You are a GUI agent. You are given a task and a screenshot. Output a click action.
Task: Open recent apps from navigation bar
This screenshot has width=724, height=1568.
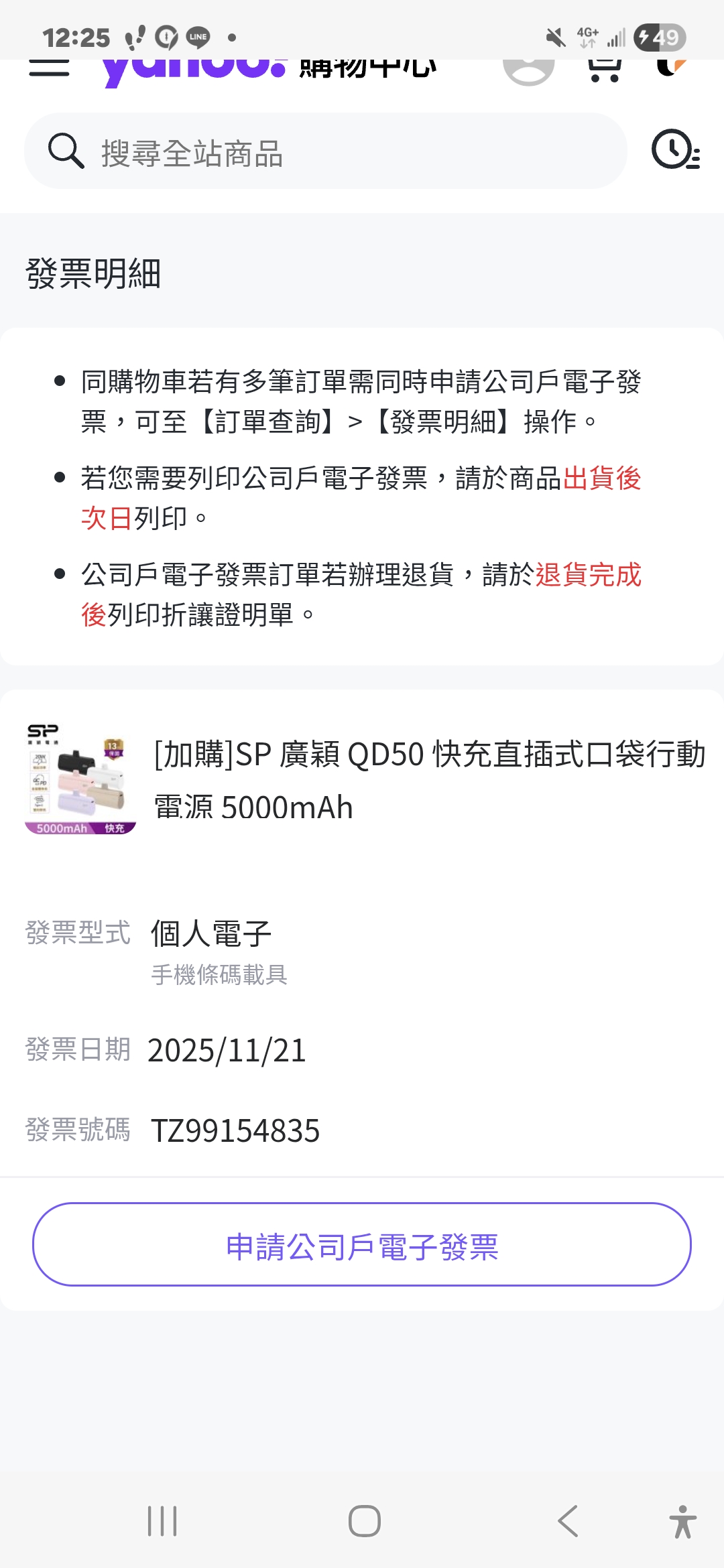(x=162, y=1521)
